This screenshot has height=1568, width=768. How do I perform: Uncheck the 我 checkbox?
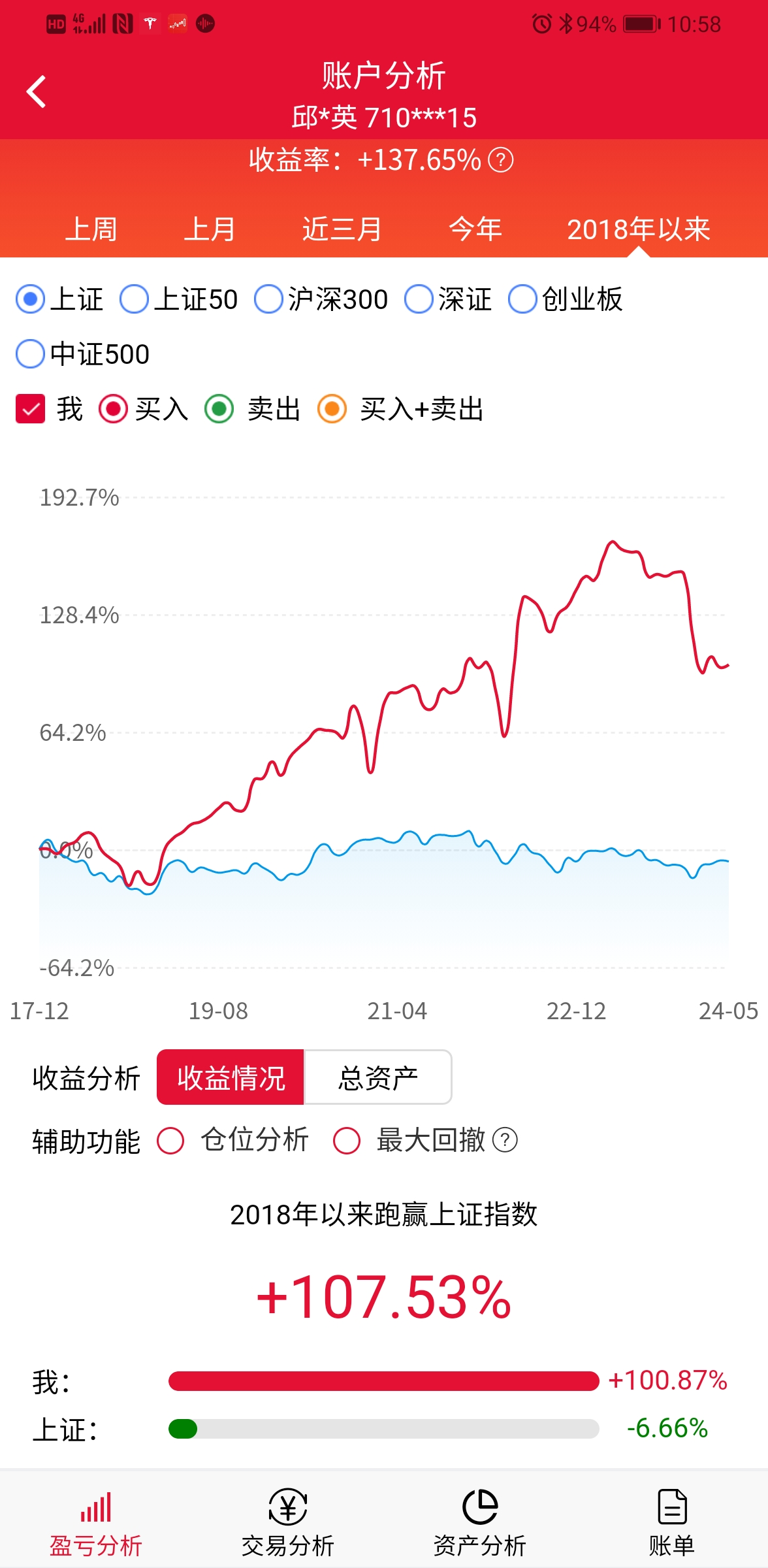(x=30, y=409)
